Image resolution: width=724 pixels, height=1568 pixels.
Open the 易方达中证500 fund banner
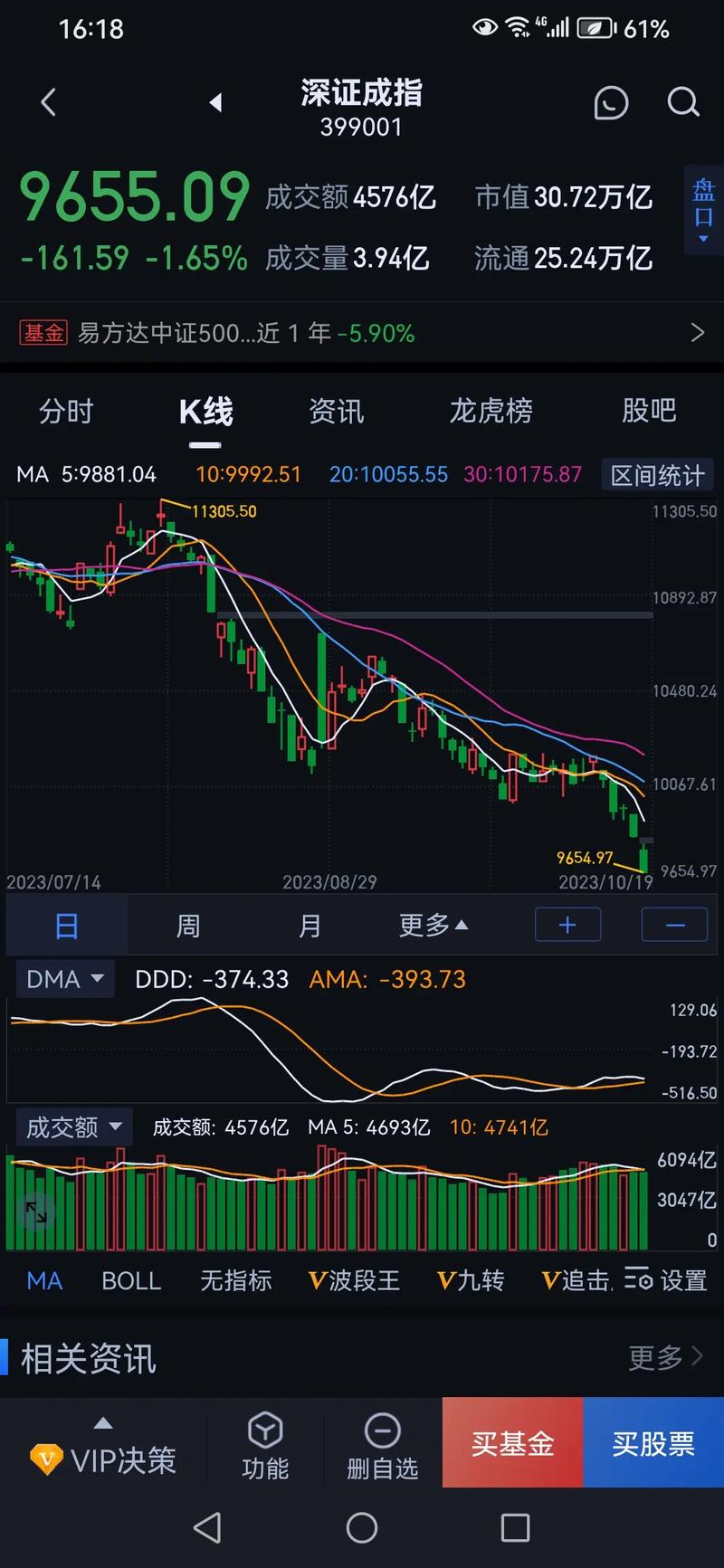[362, 333]
